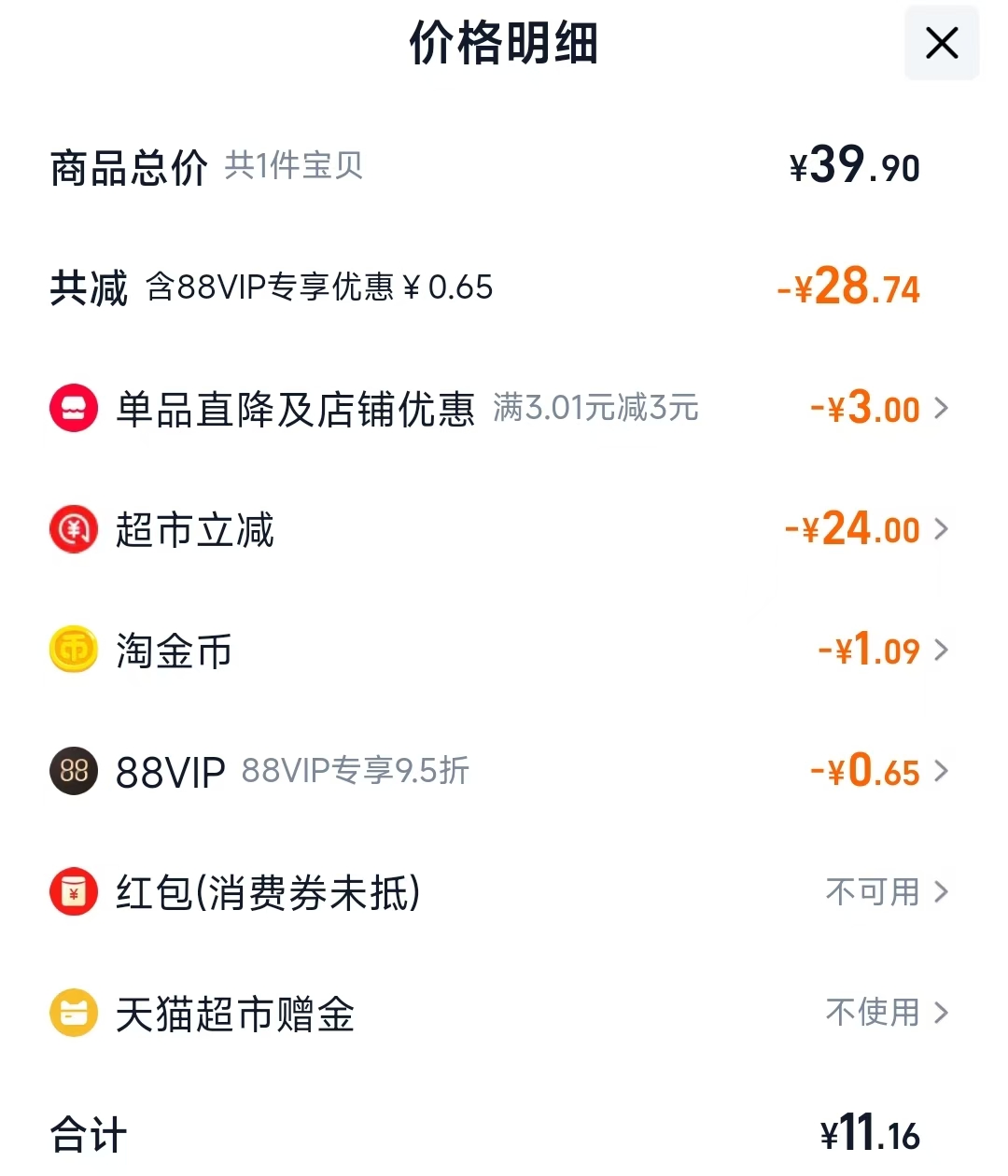
Task: Select the 超市立减 red discount icon
Action: point(73,529)
